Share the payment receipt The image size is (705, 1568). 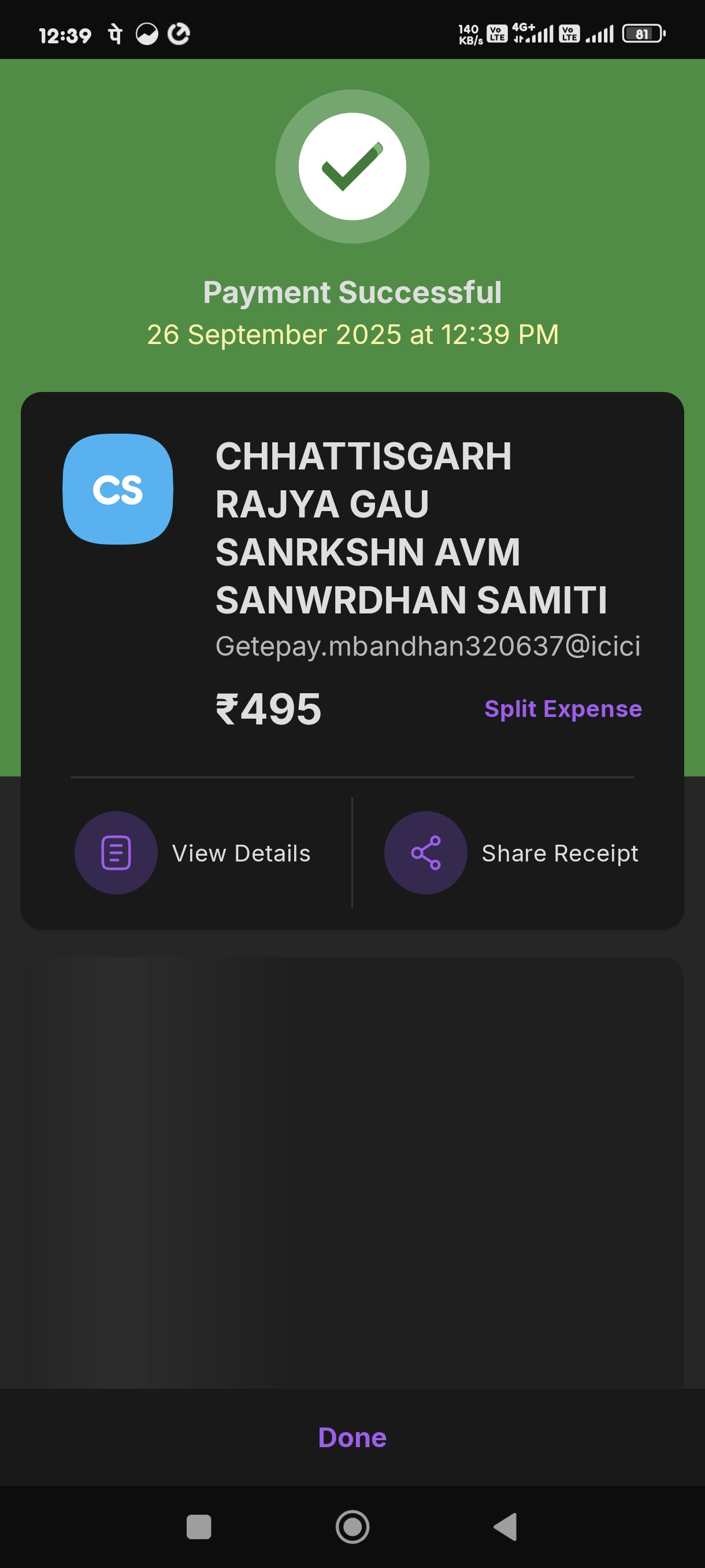pos(511,853)
